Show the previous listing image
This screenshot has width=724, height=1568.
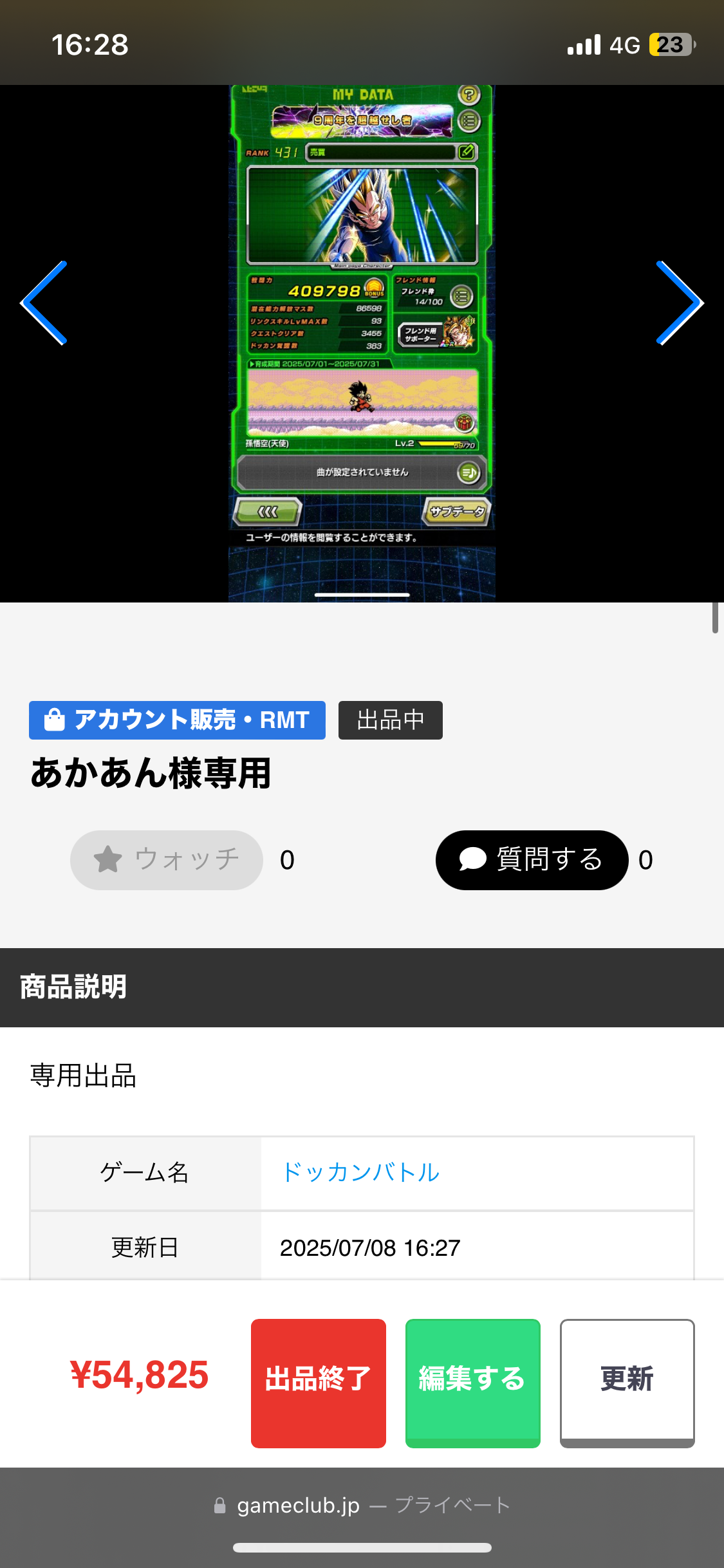click(44, 303)
